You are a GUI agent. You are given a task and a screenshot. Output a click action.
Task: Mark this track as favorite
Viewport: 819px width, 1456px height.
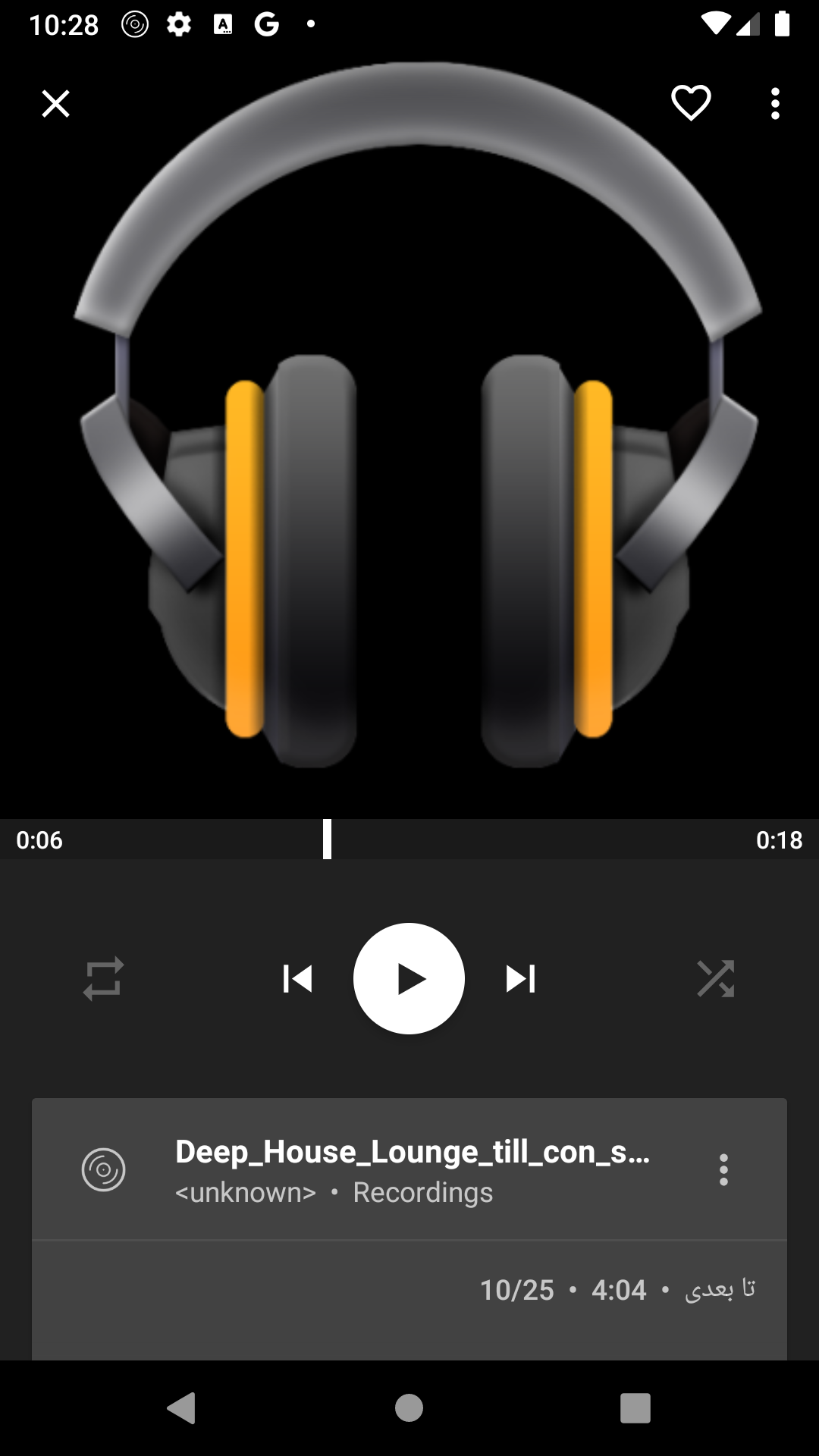click(x=690, y=103)
